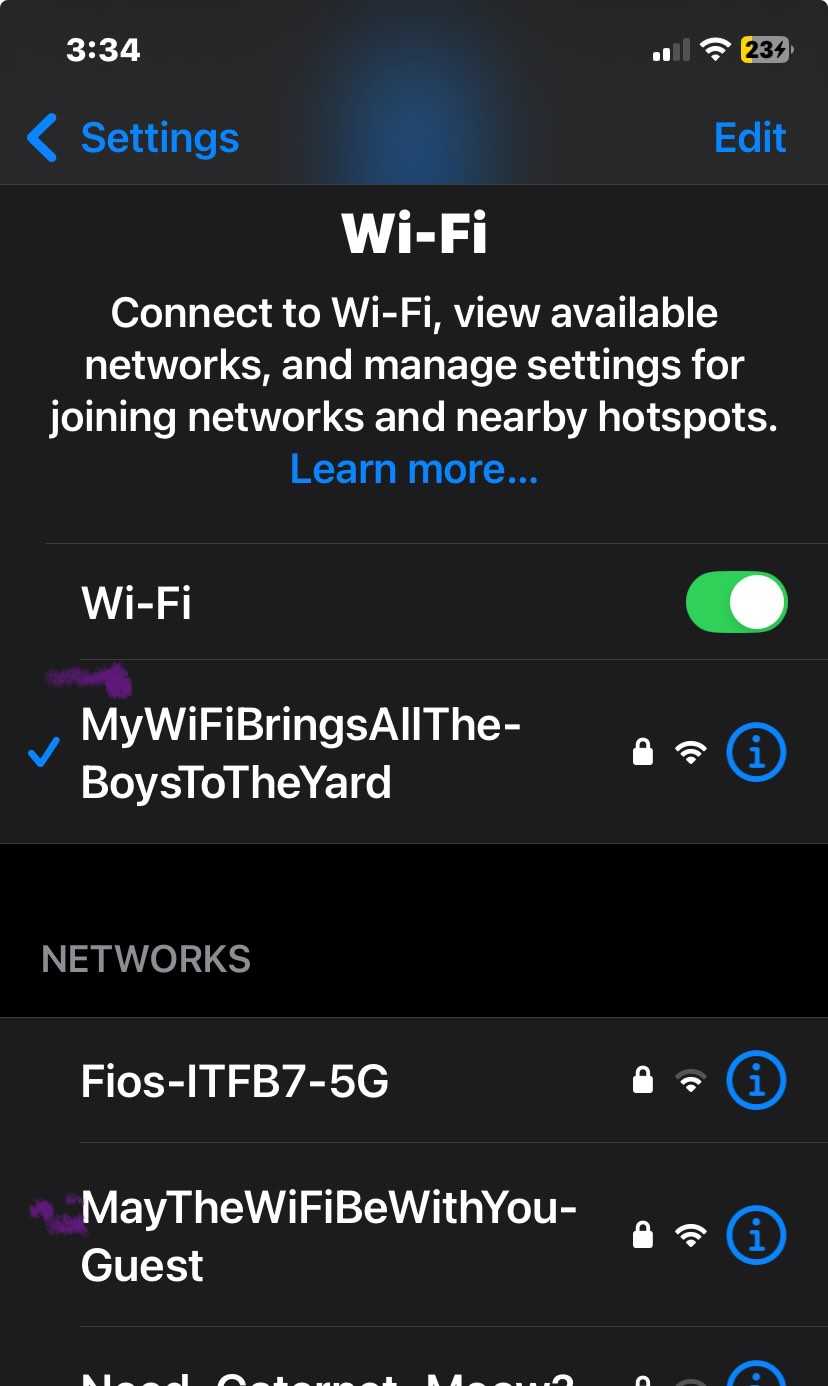This screenshot has height=1386, width=828.
Task: Expand details for Need_Caternet_Meow? network
Action: point(756,1375)
